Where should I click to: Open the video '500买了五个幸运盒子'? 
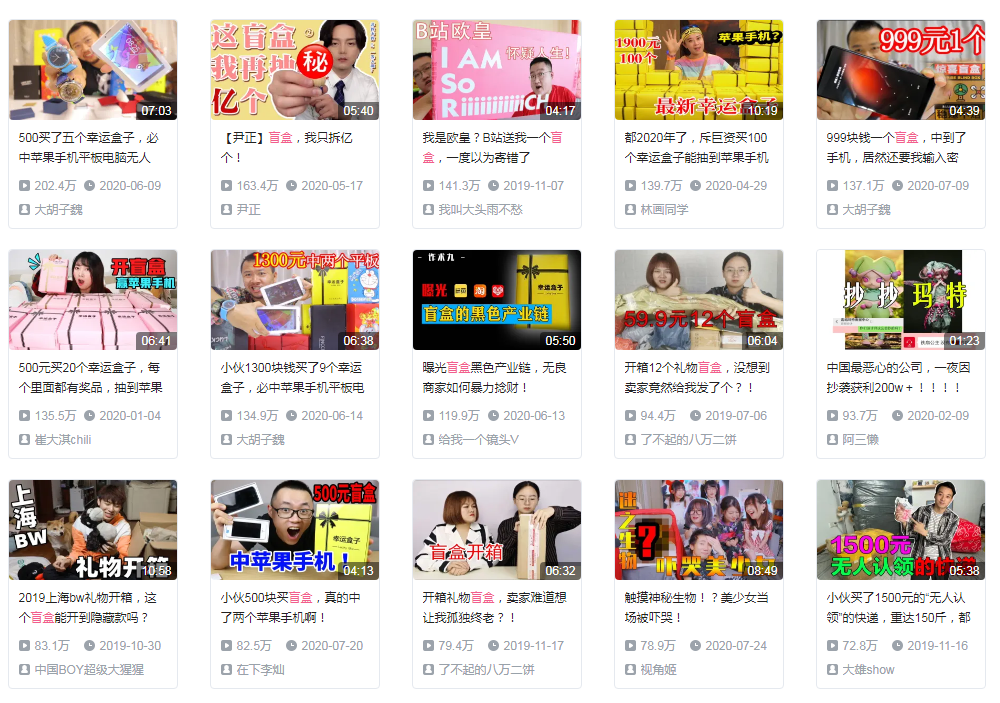tap(92, 70)
